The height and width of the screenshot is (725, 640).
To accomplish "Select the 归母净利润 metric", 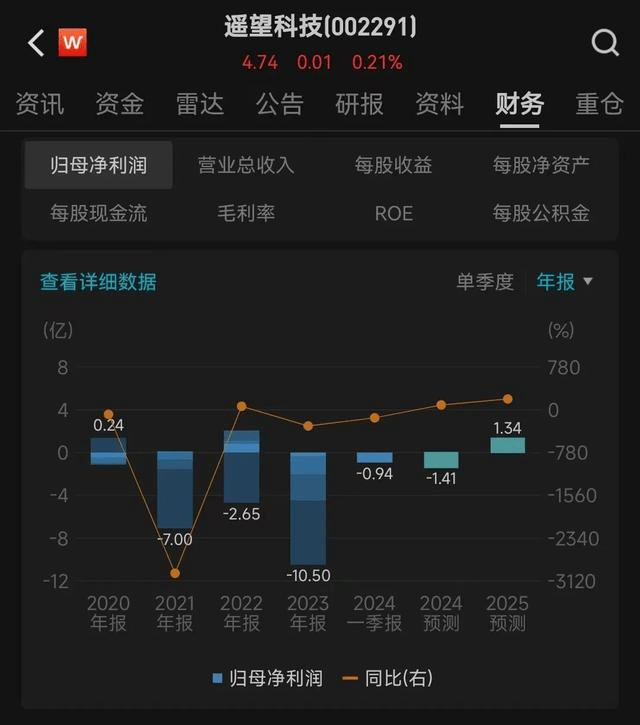I will pyautogui.click(x=98, y=165).
